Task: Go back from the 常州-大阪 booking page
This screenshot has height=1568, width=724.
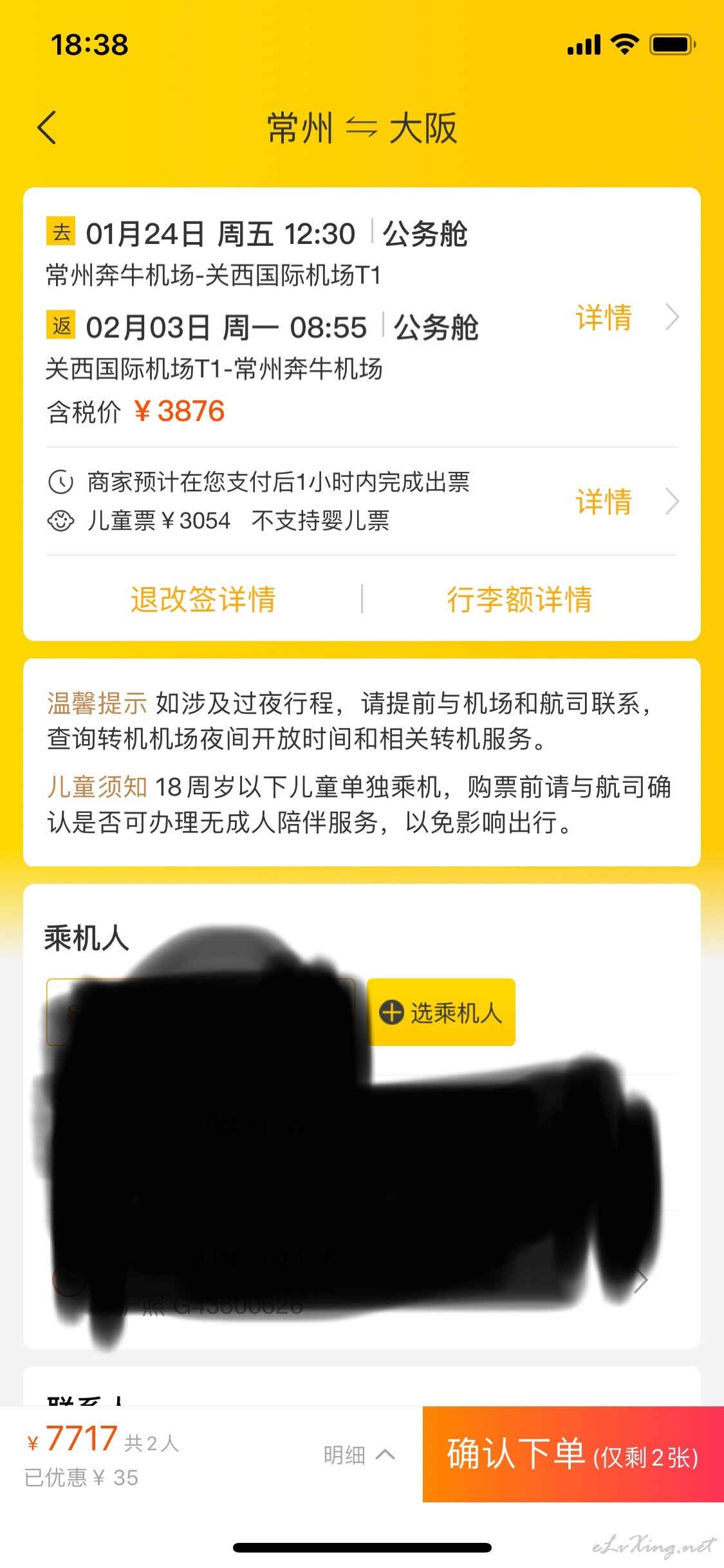Action: [x=47, y=127]
